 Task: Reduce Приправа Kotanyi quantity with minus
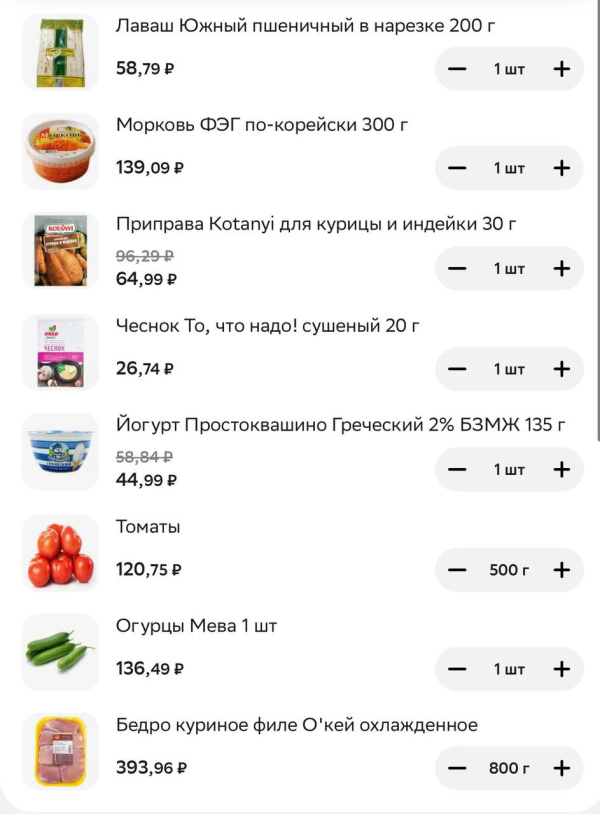click(x=457, y=268)
